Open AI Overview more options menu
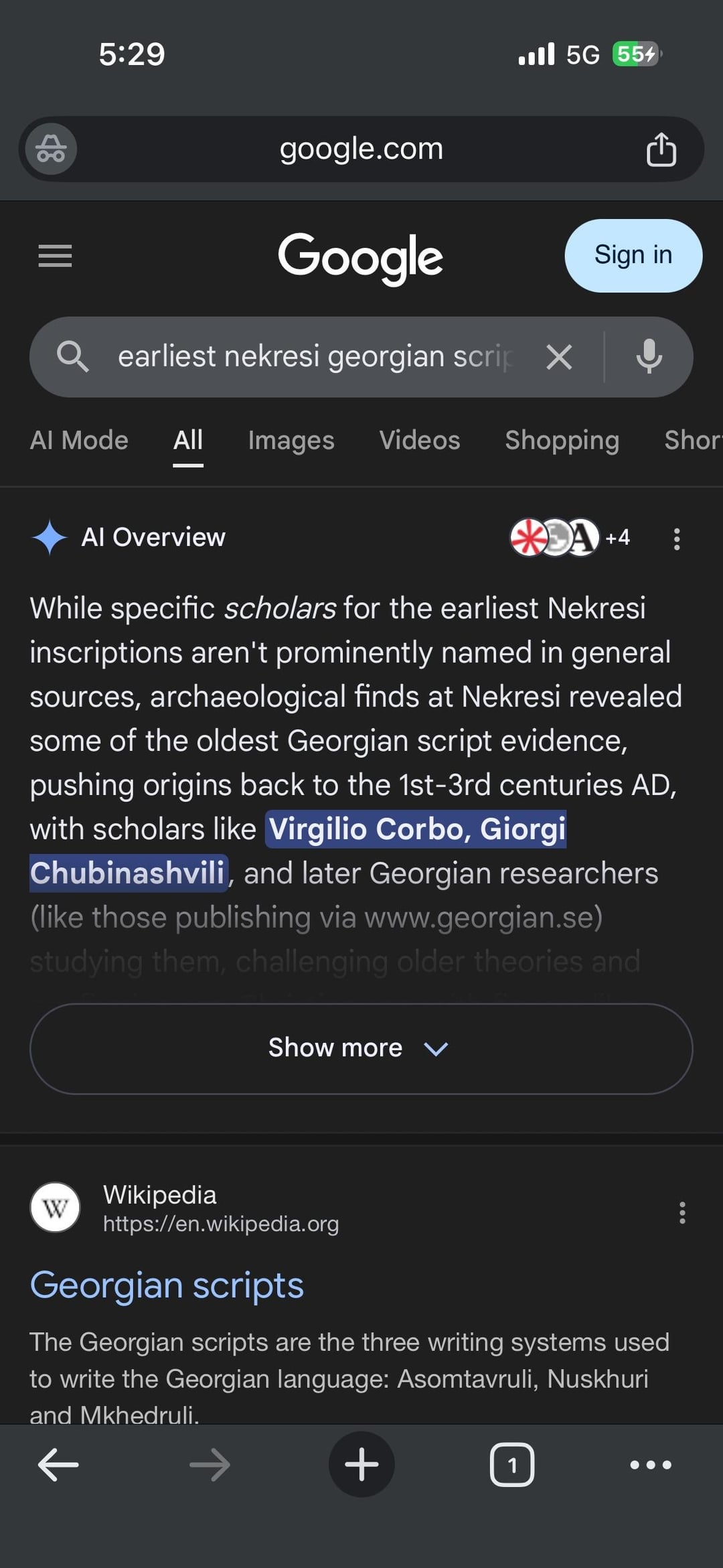Screen dimensions: 723x1568 pos(677,539)
